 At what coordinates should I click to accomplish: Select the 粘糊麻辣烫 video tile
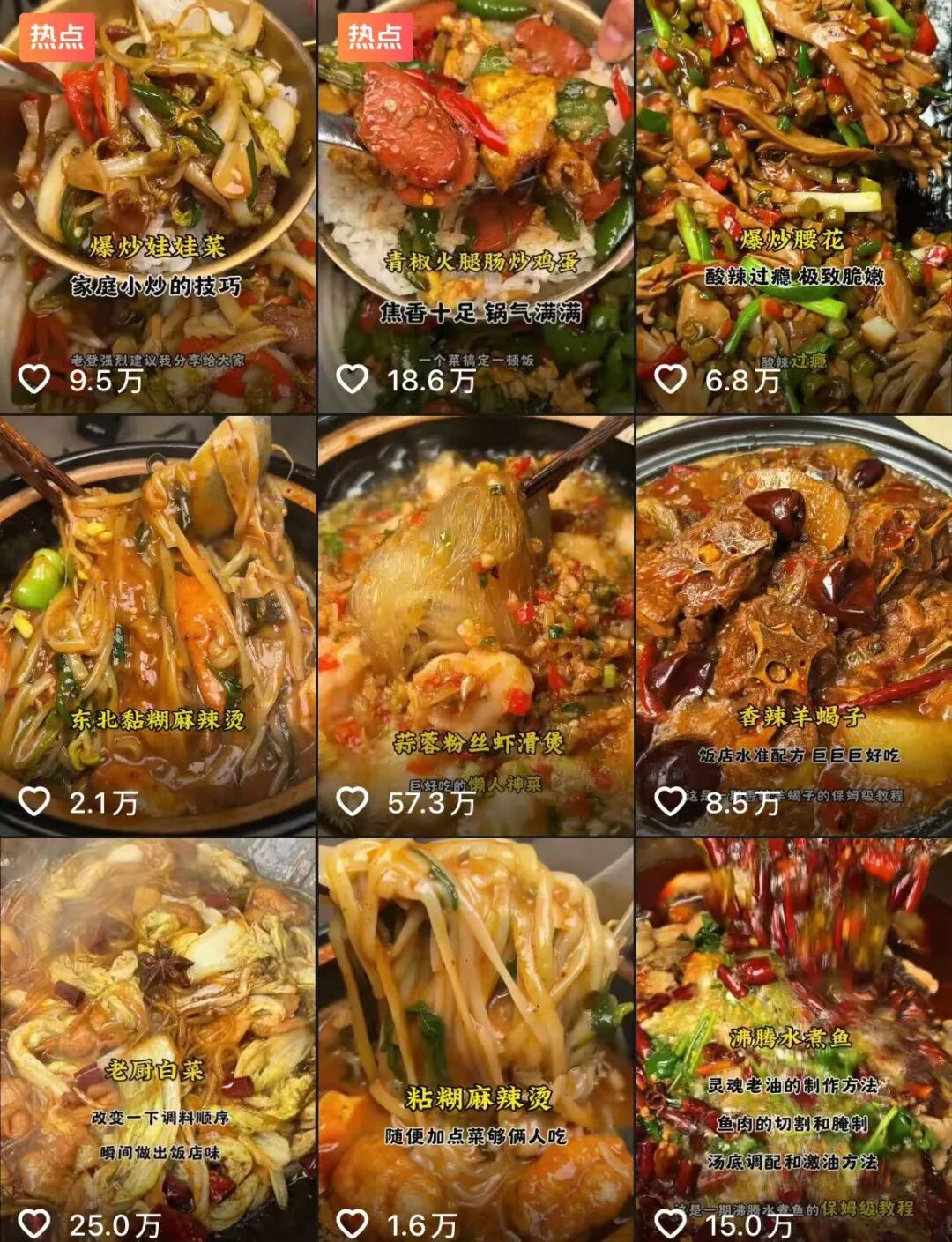coord(475,1014)
